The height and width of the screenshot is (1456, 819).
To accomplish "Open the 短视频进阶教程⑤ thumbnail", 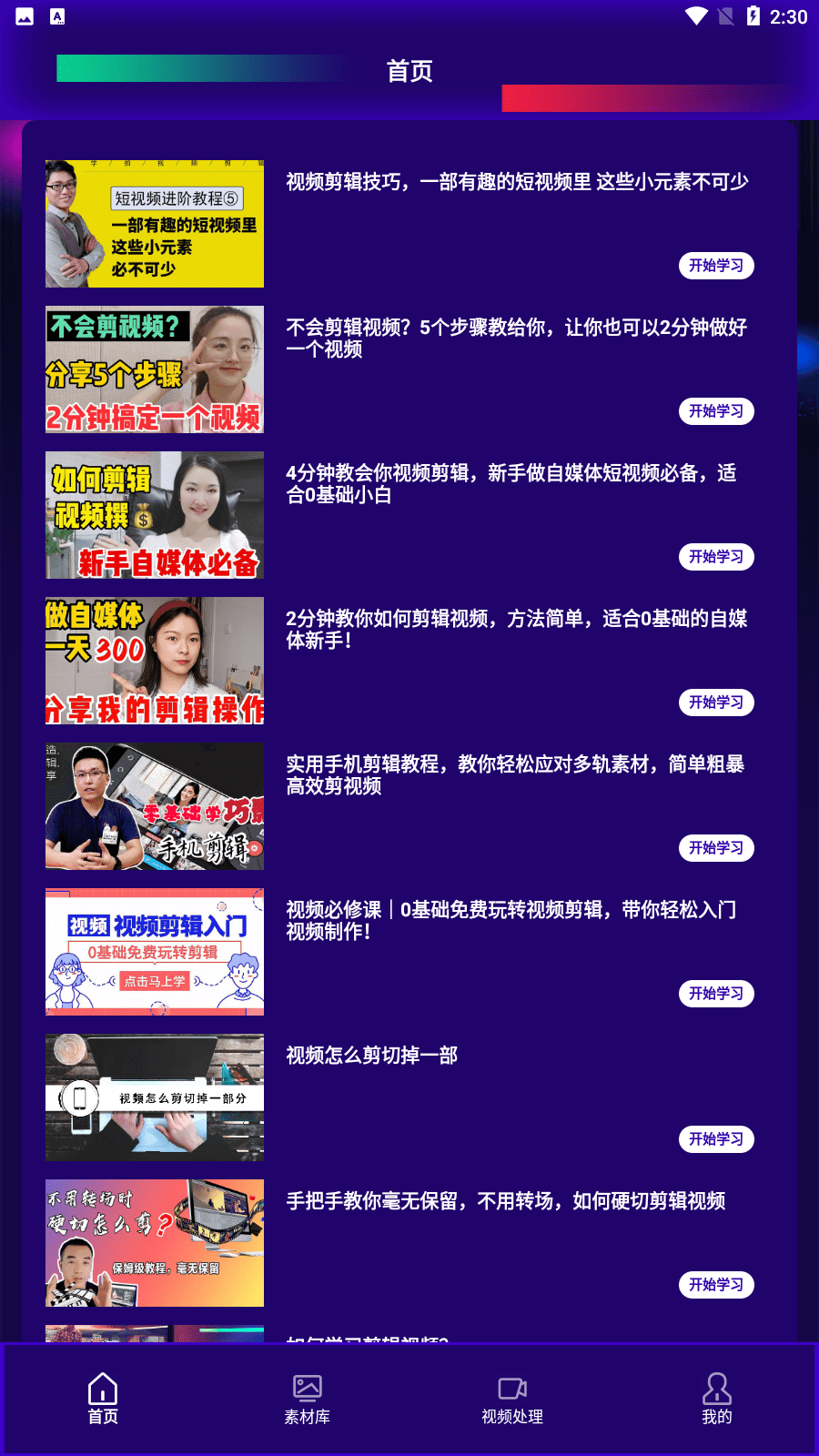I will tap(155, 224).
